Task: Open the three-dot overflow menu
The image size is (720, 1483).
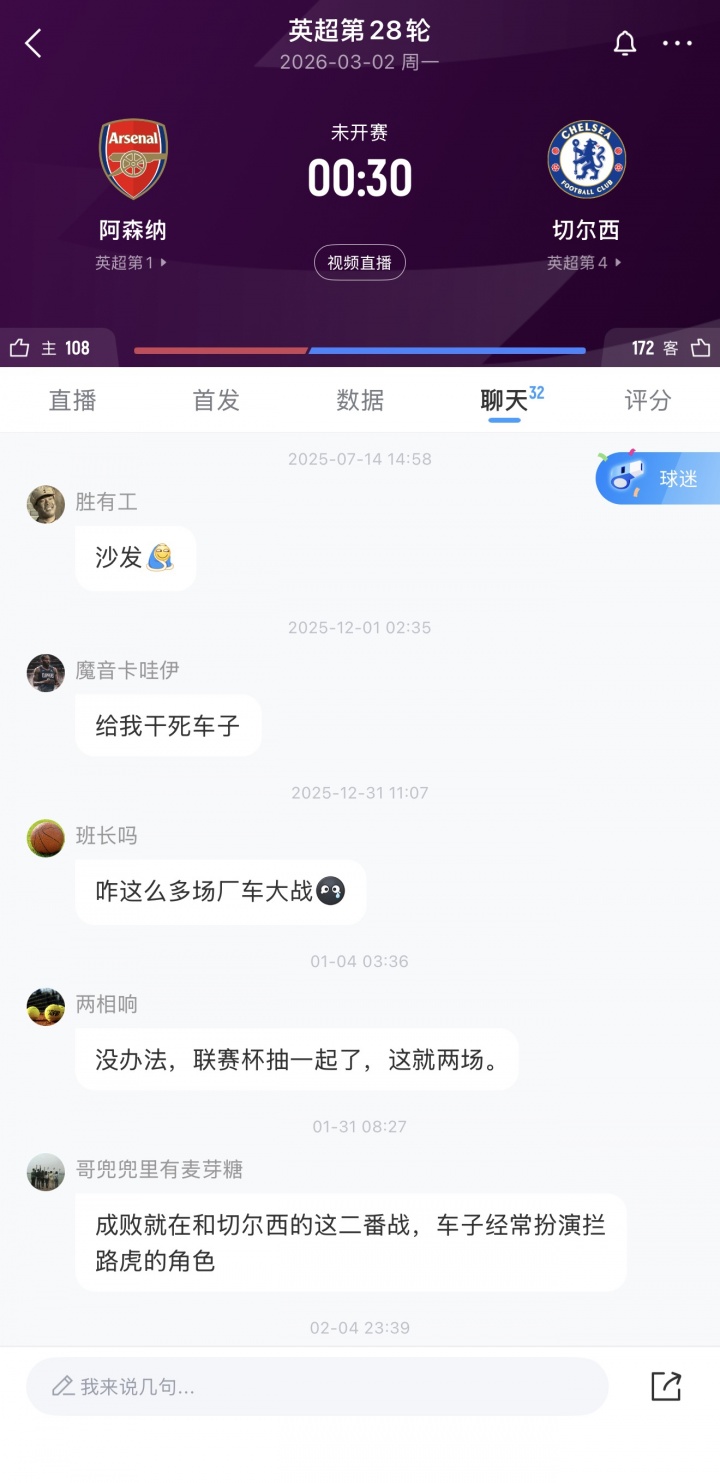Action: [x=677, y=43]
